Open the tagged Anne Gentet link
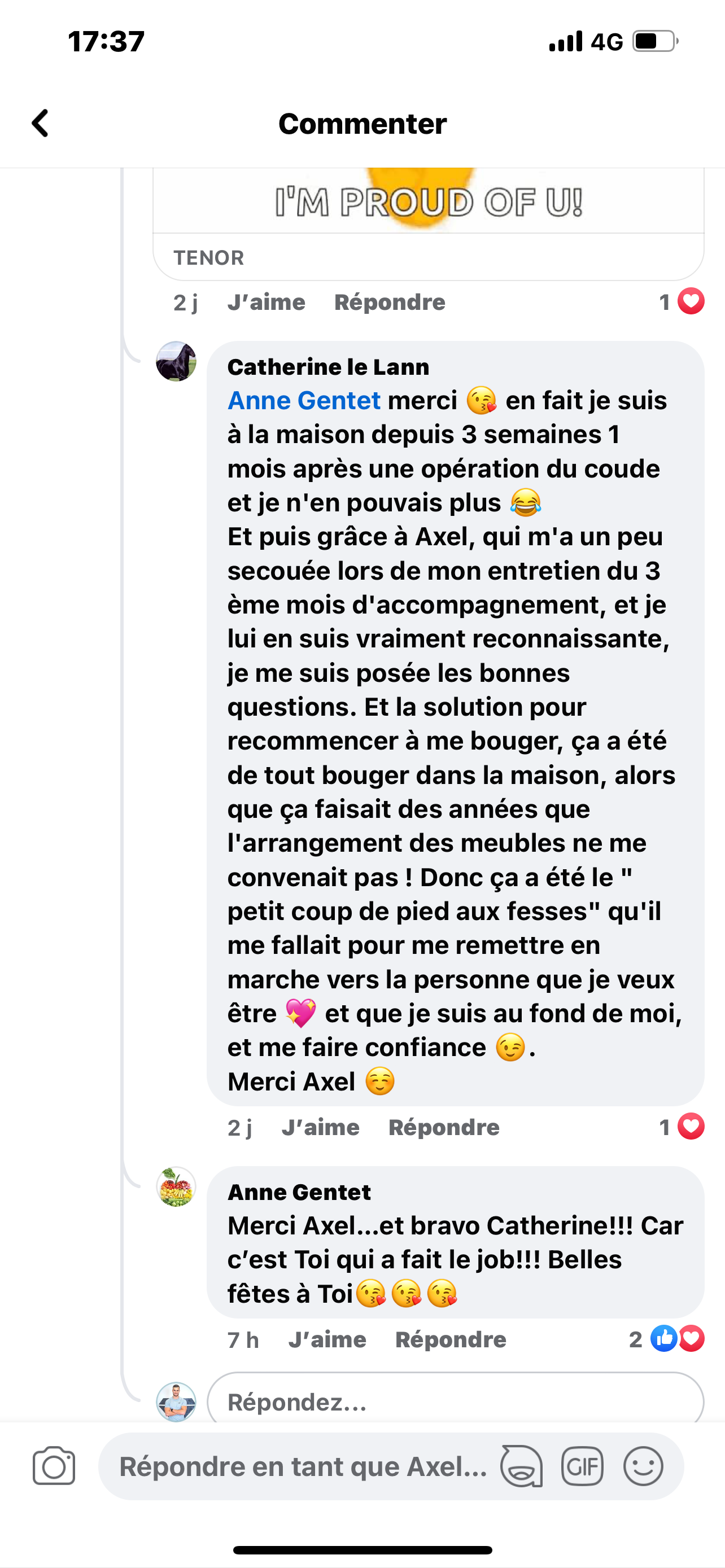The height and width of the screenshot is (1568, 725). (x=304, y=401)
